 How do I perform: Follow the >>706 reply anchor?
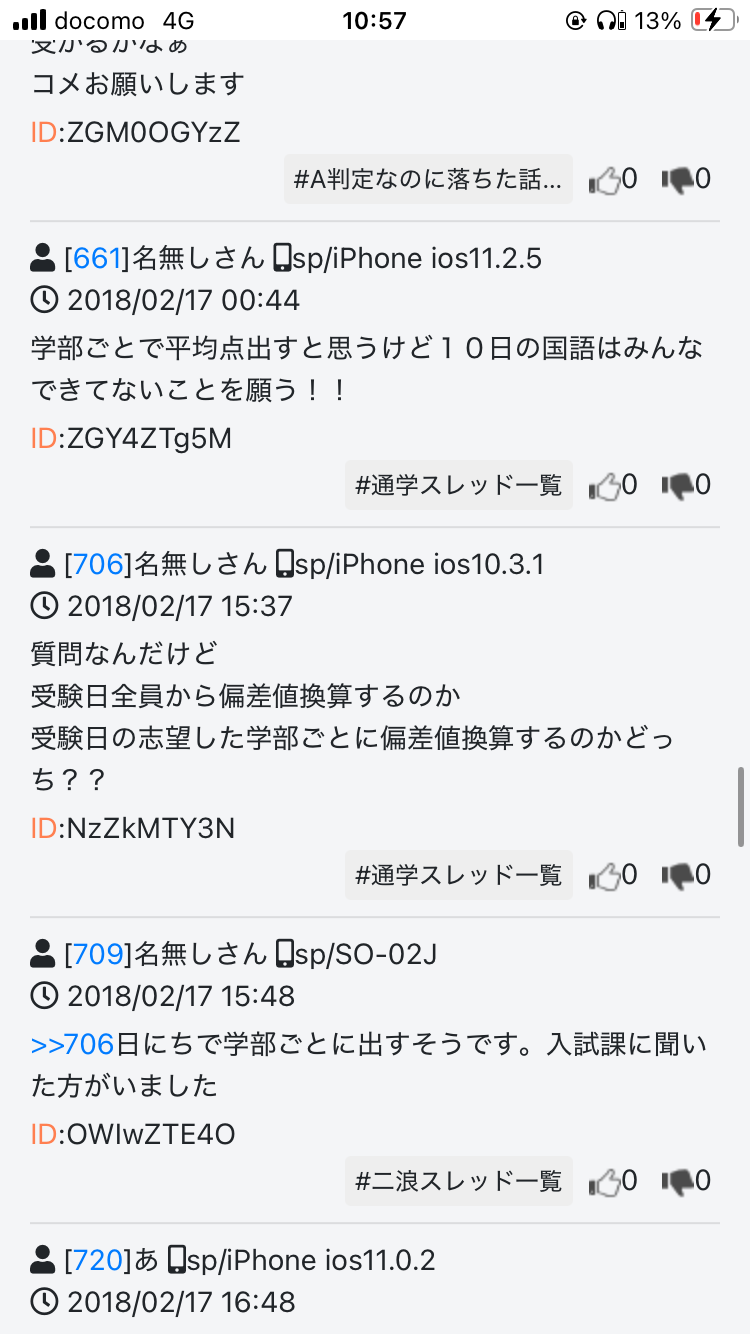[72, 1045]
